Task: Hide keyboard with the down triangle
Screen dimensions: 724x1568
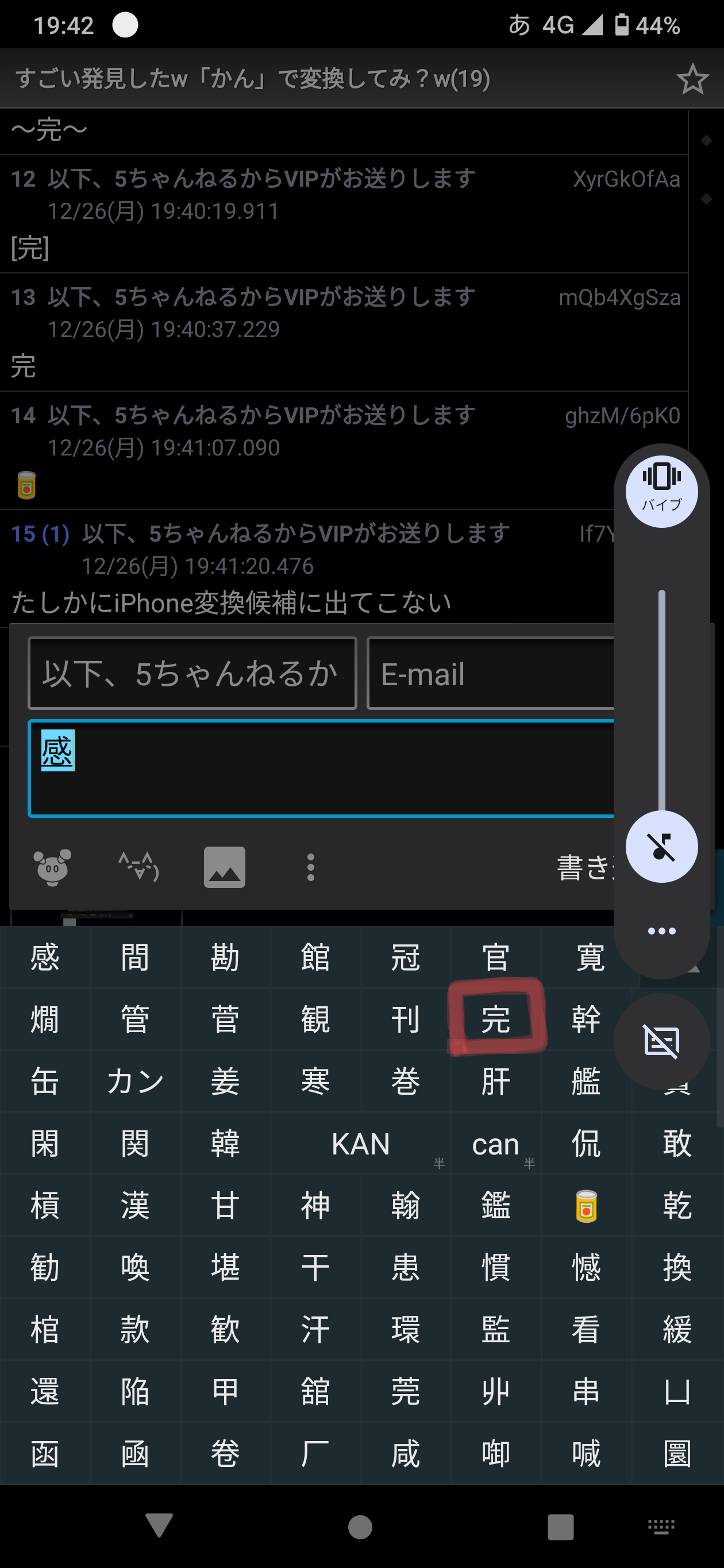Action: (160, 1525)
